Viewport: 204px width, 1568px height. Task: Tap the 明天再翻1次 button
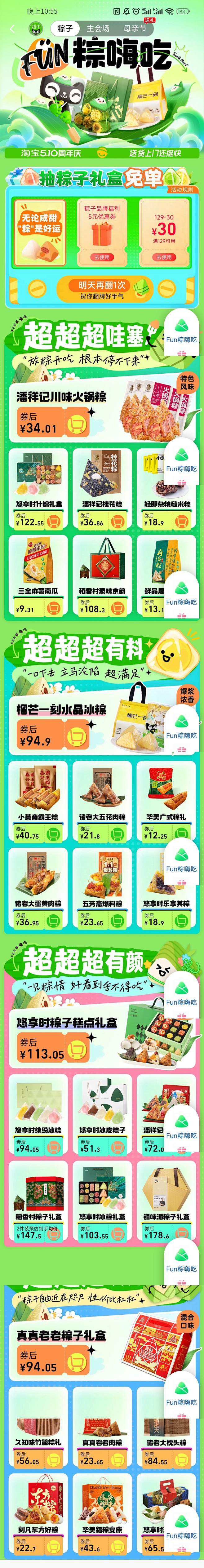(102, 289)
